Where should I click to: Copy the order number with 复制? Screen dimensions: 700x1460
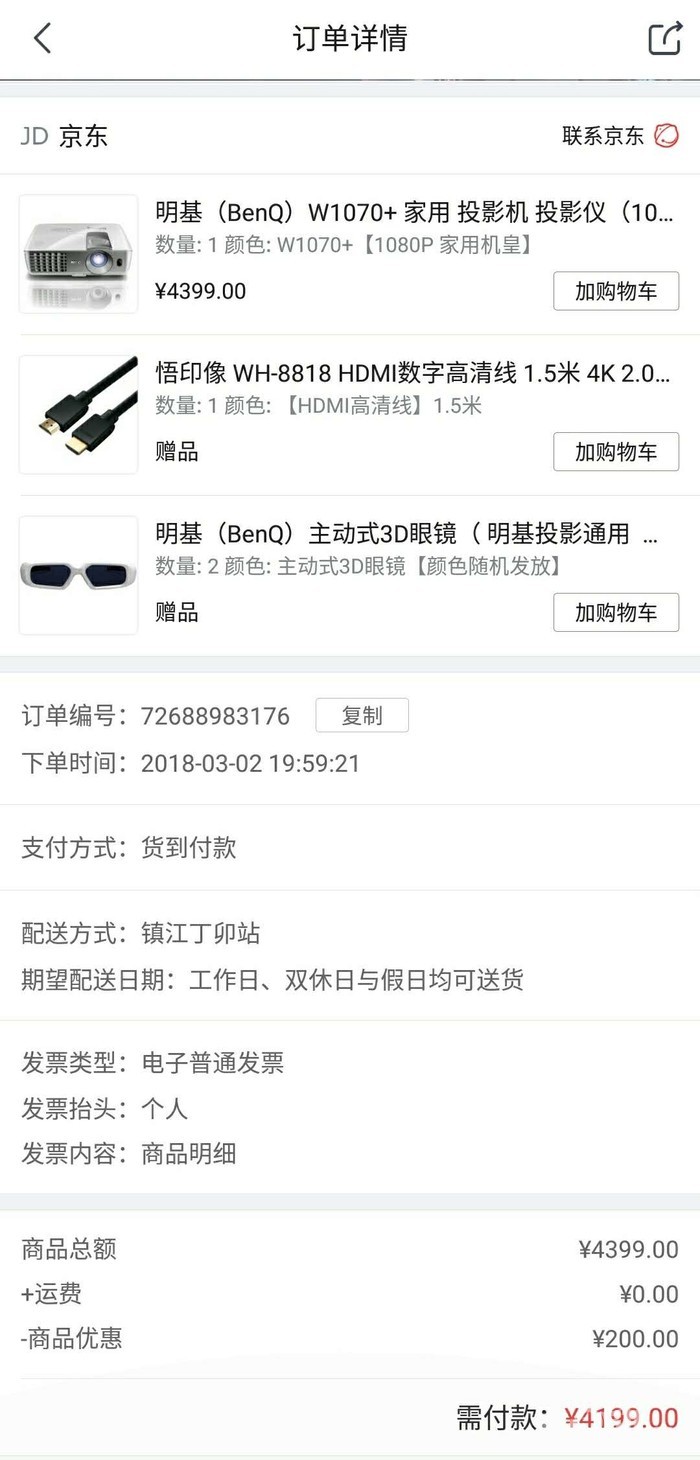[x=362, y=716]
